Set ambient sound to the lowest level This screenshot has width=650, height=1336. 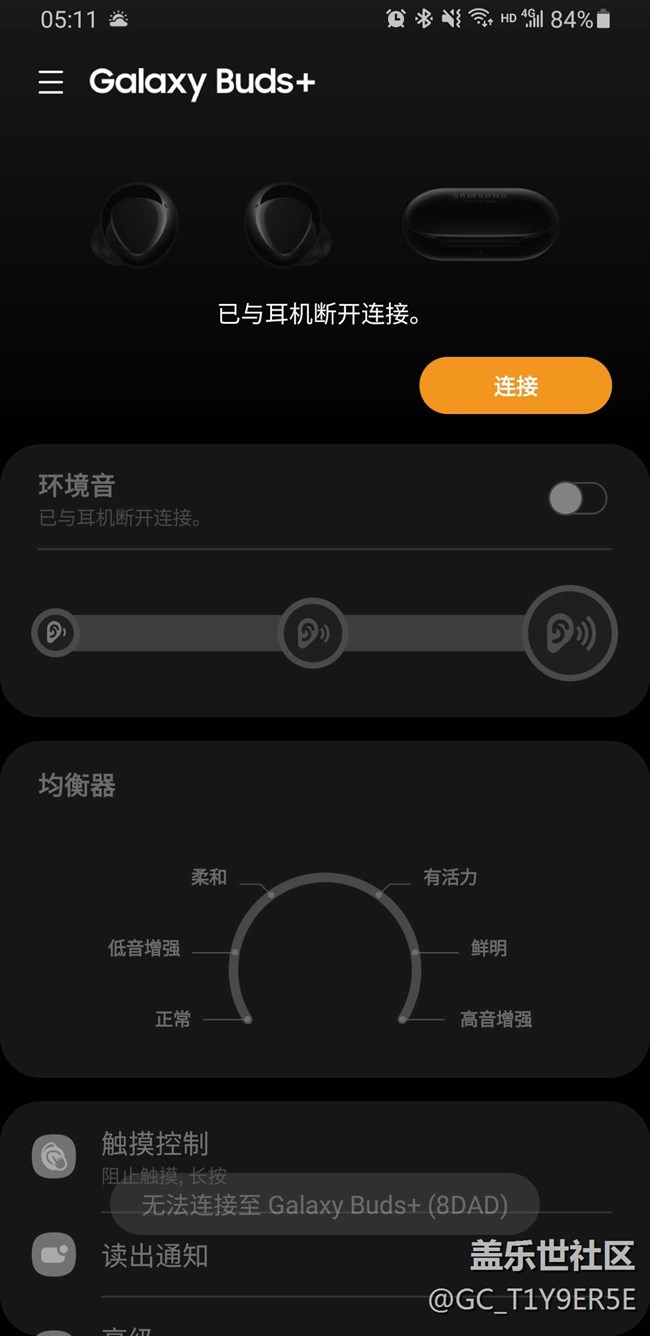point(54,633)
